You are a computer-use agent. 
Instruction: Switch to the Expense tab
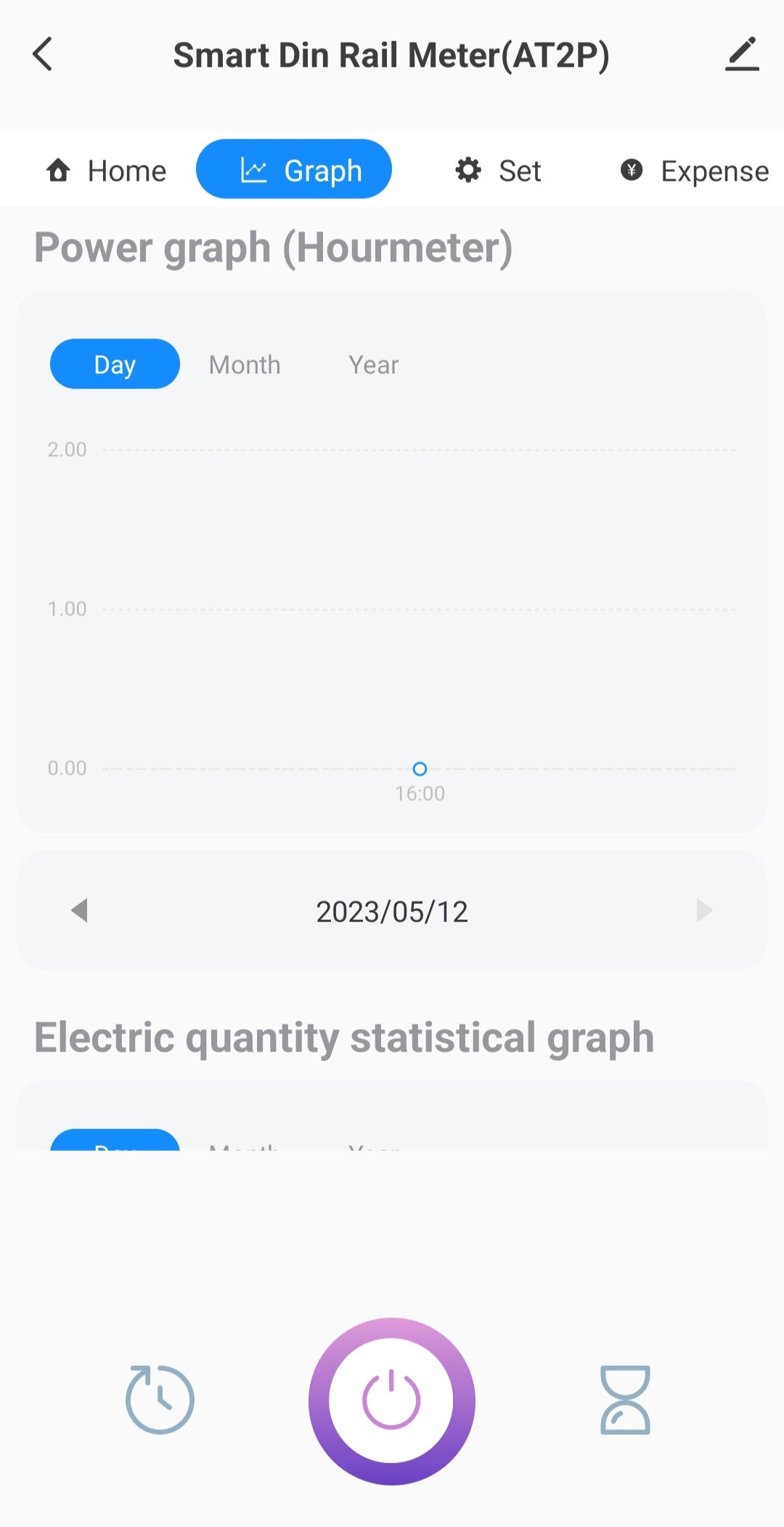click(x=695, y=171)
